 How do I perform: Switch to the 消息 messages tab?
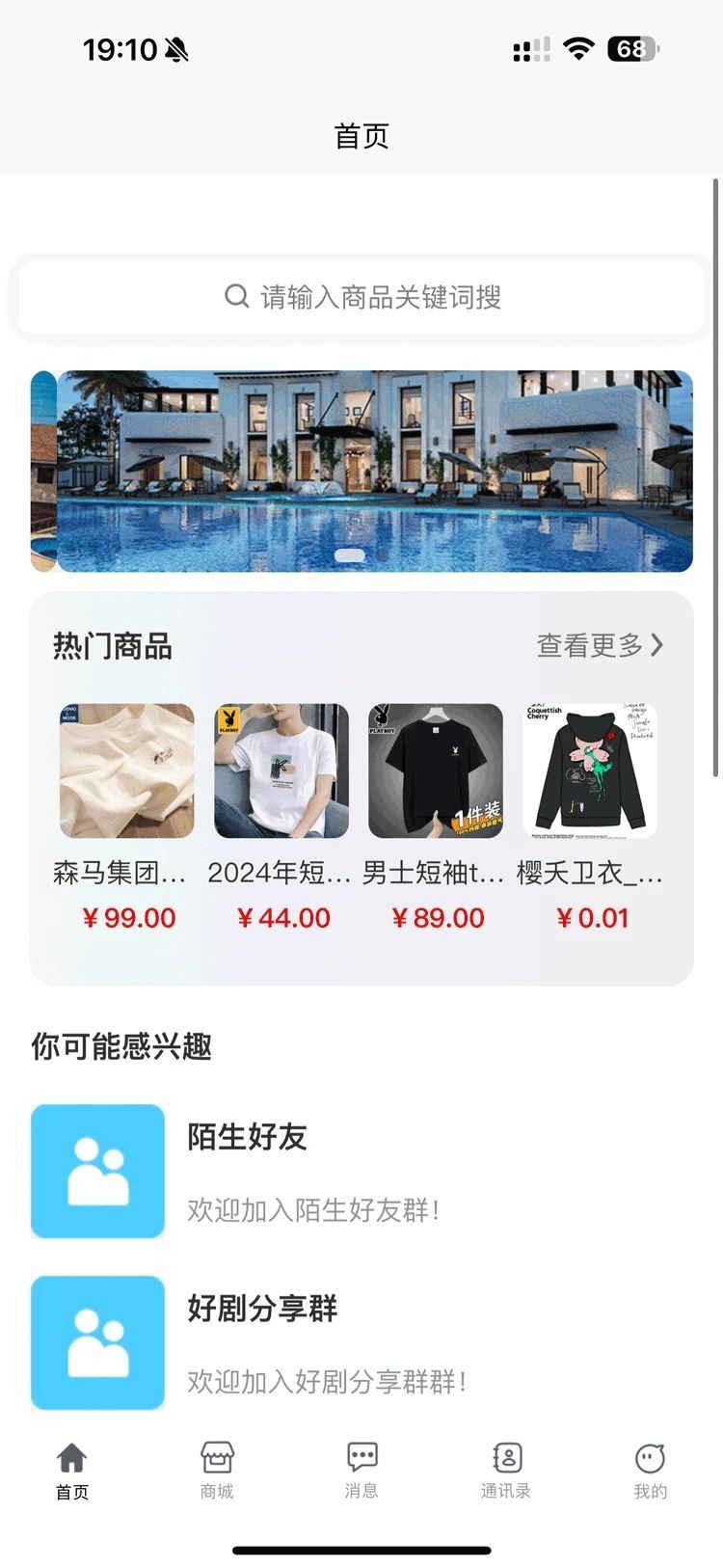tap(361, 1471)
